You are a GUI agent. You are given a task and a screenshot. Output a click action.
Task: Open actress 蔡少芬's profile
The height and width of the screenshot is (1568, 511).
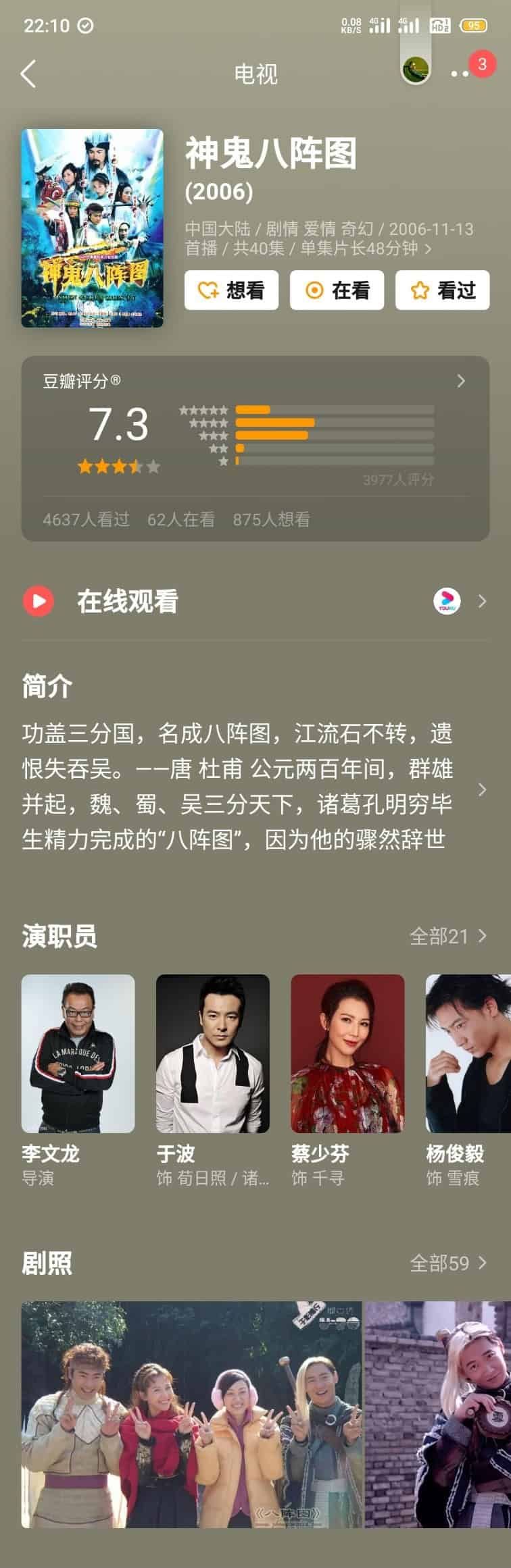(347, 1053)
